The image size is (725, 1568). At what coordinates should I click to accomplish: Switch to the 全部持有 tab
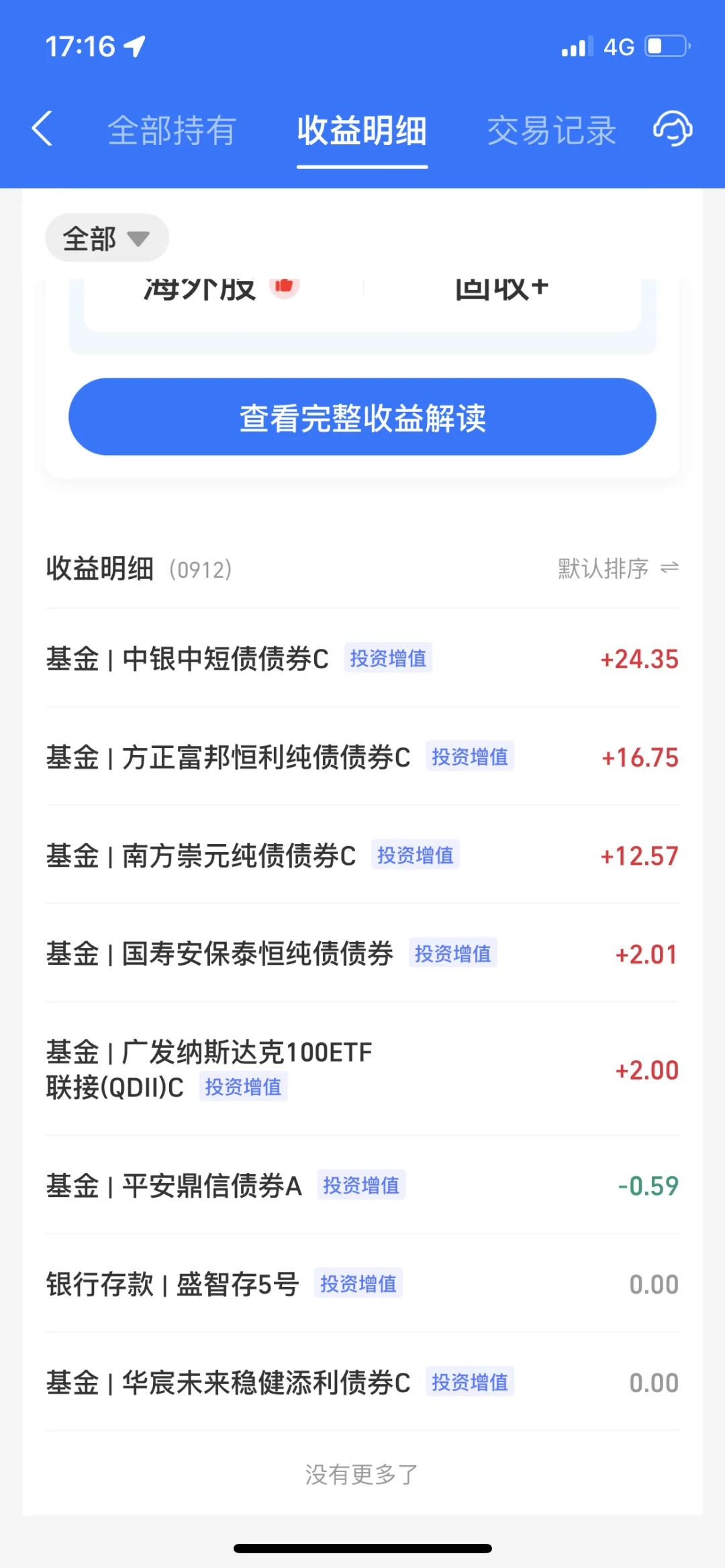172,130
